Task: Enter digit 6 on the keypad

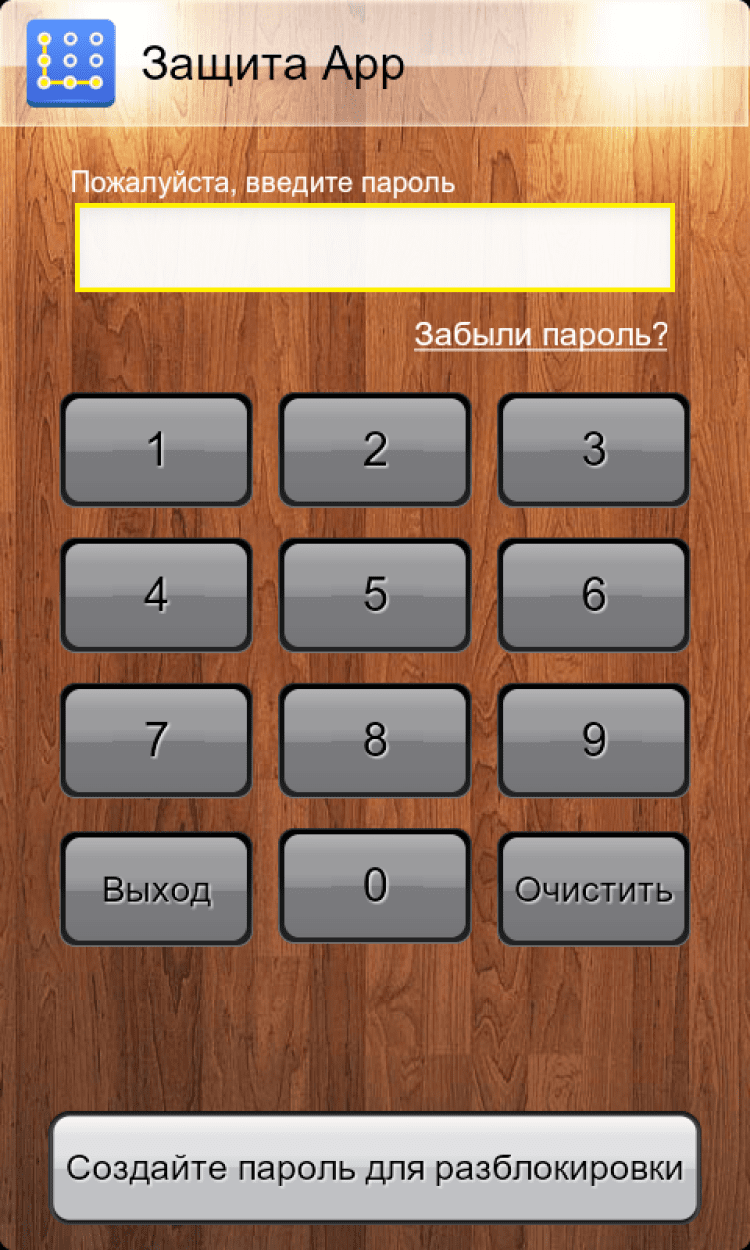Action: (x=594, y=595)
